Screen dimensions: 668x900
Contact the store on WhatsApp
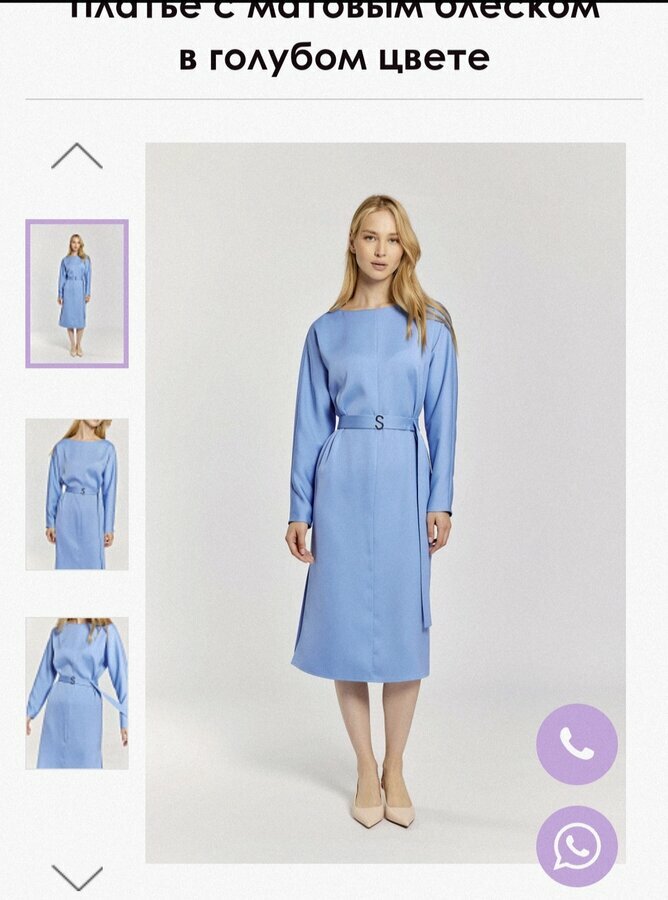(577, 846)
